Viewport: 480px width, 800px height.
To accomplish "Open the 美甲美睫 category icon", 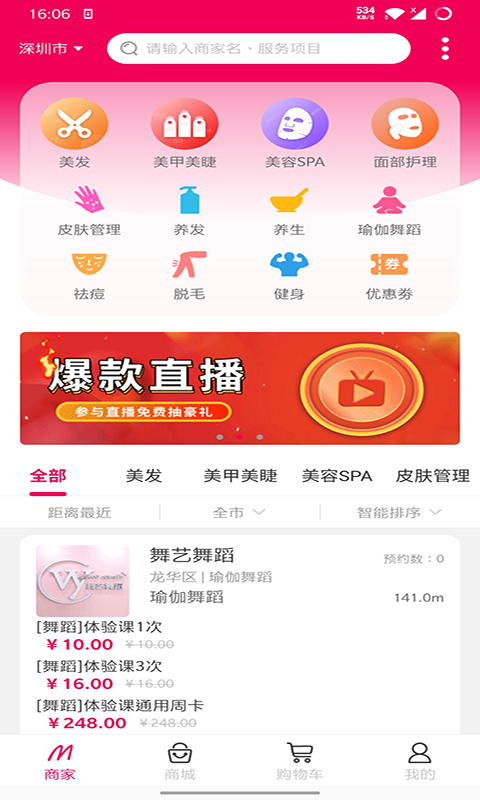I will [x=185, y=133].
